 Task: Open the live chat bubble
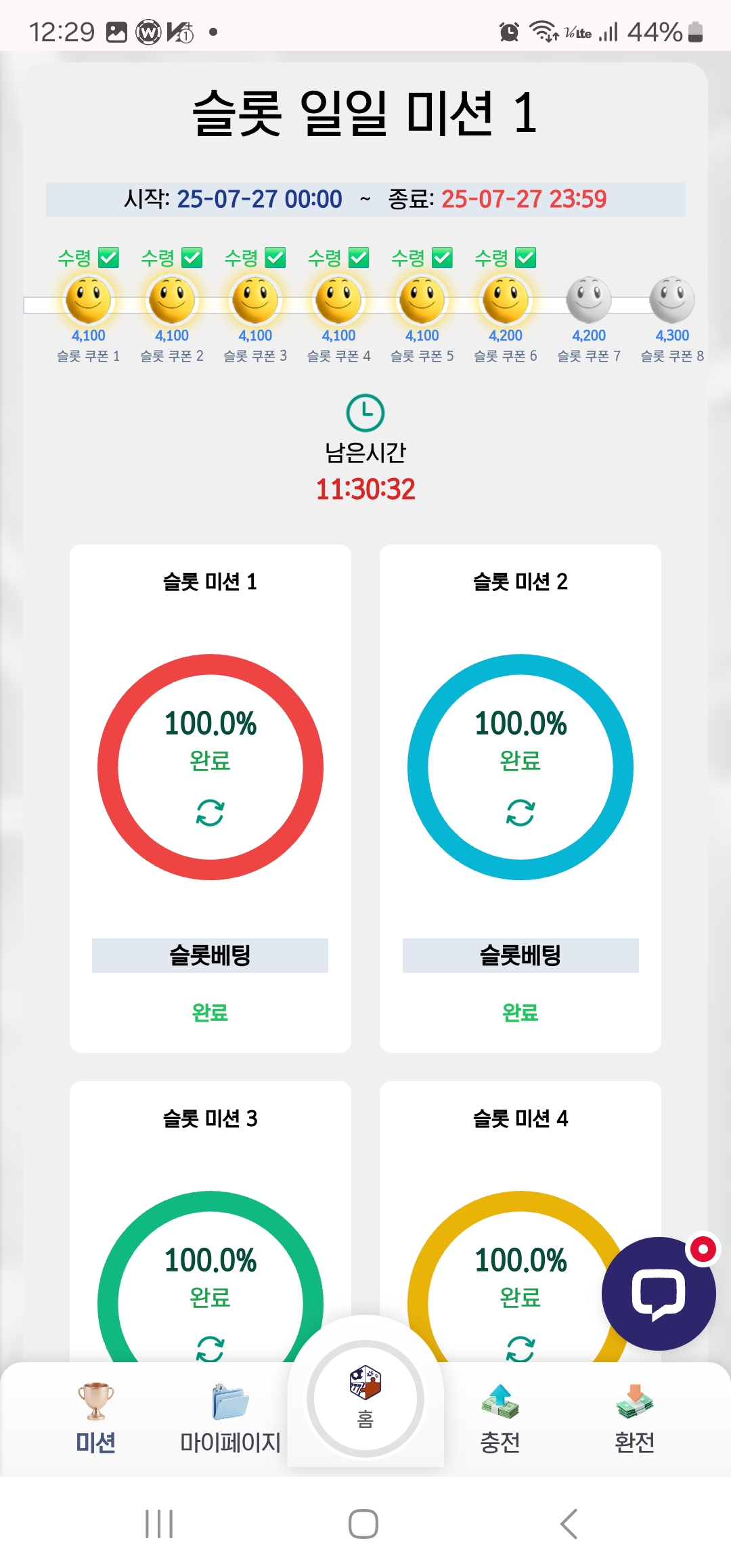pyautogui.click(x=658, y=1293)
